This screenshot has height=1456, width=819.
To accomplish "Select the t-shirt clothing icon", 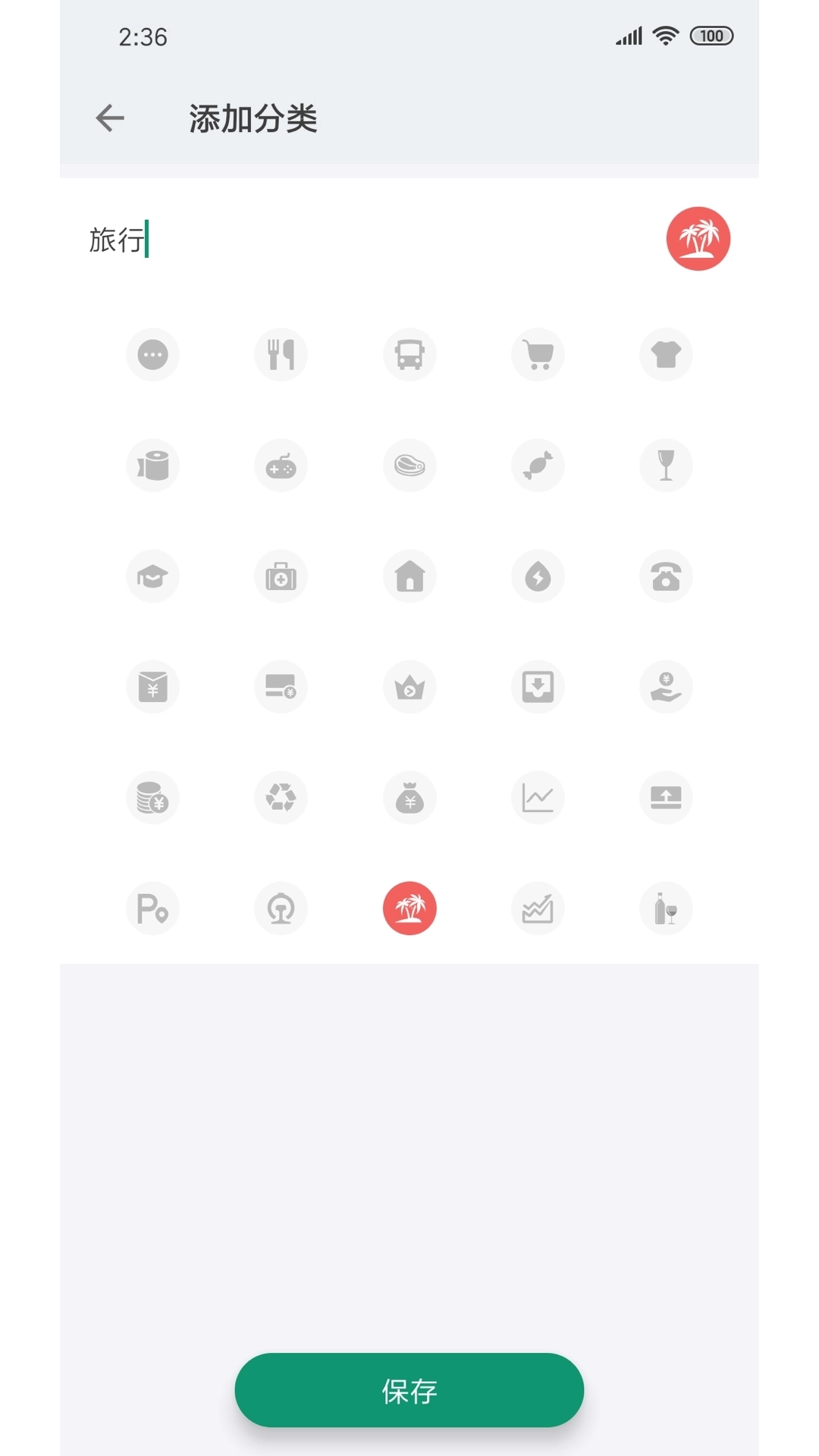I will tap(666, 355).
